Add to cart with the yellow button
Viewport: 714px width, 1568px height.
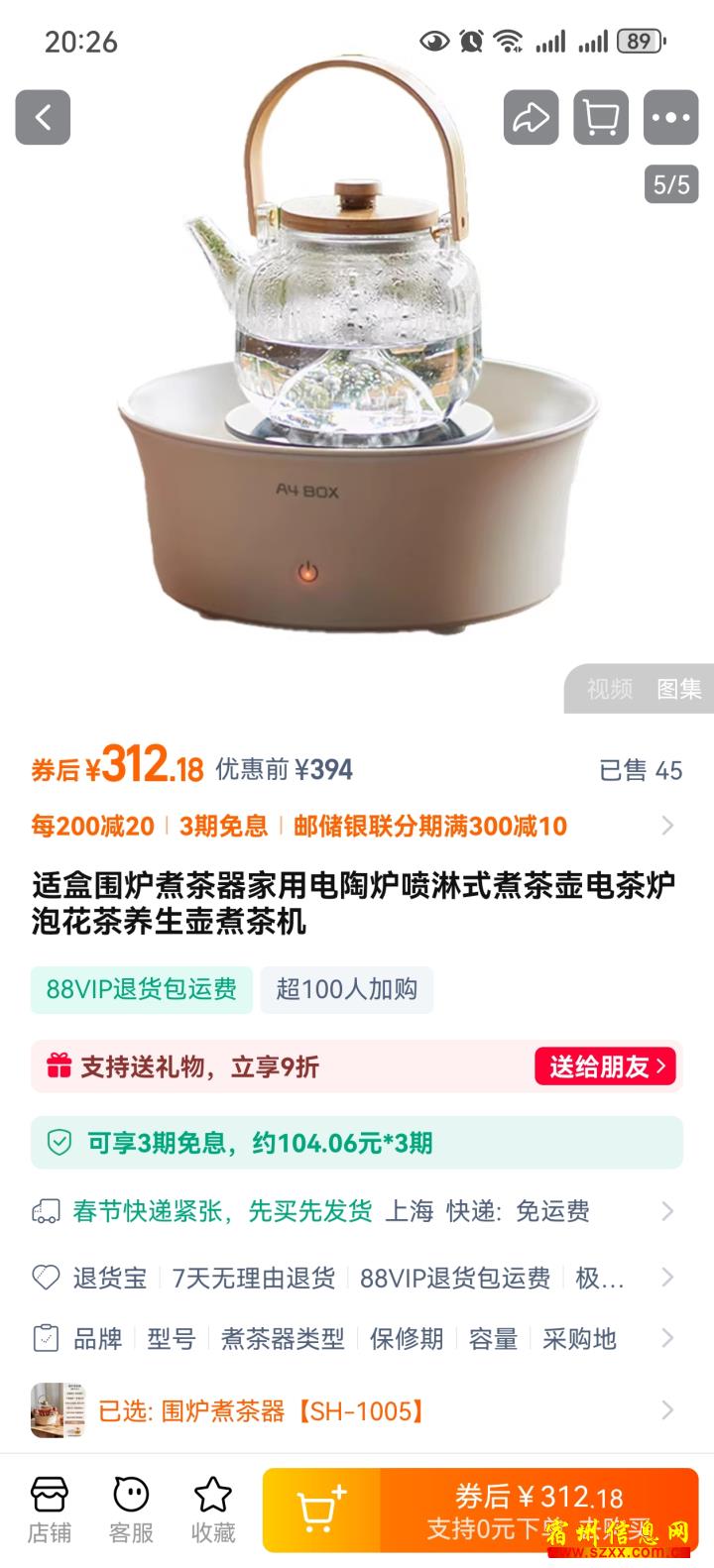pos(321,1511)
